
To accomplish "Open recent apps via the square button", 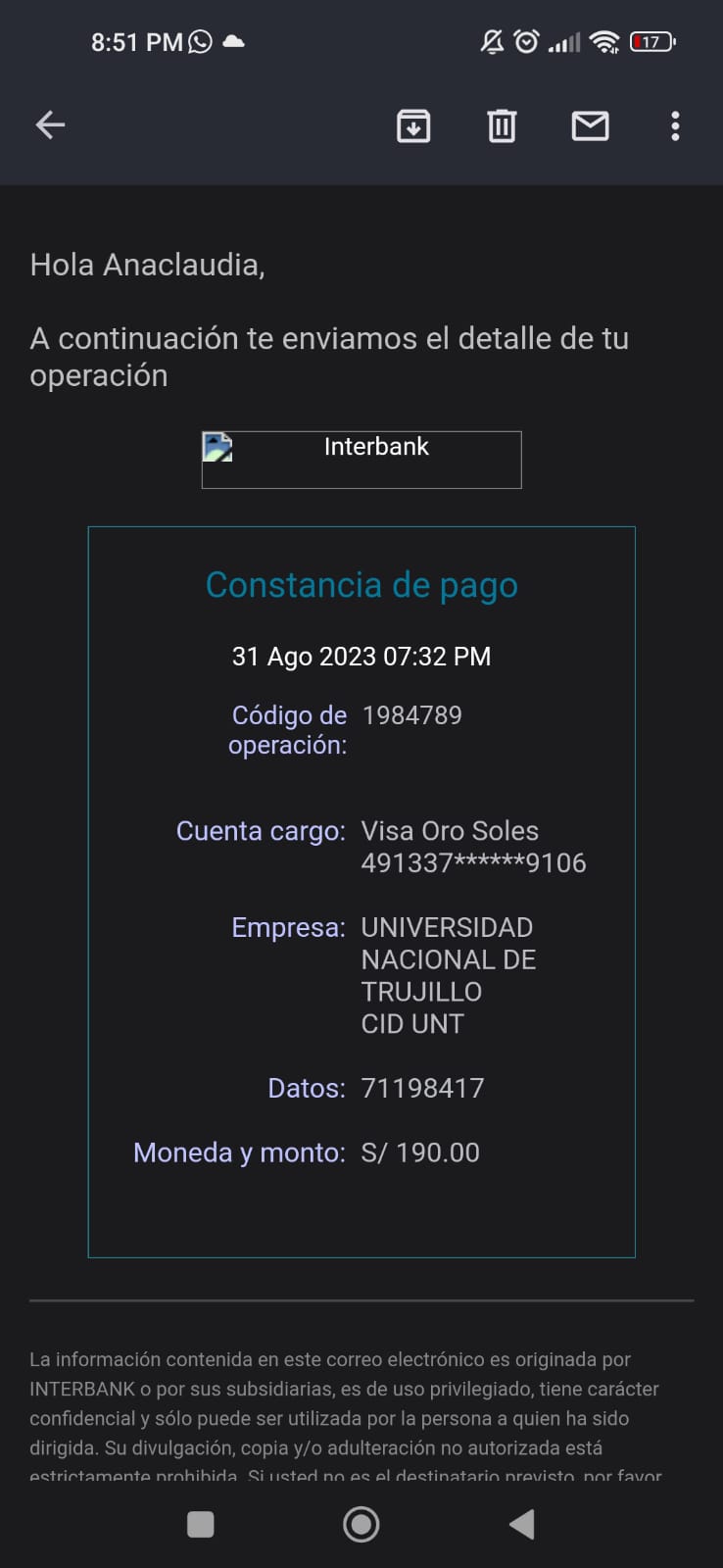I will coord(201,1524).
